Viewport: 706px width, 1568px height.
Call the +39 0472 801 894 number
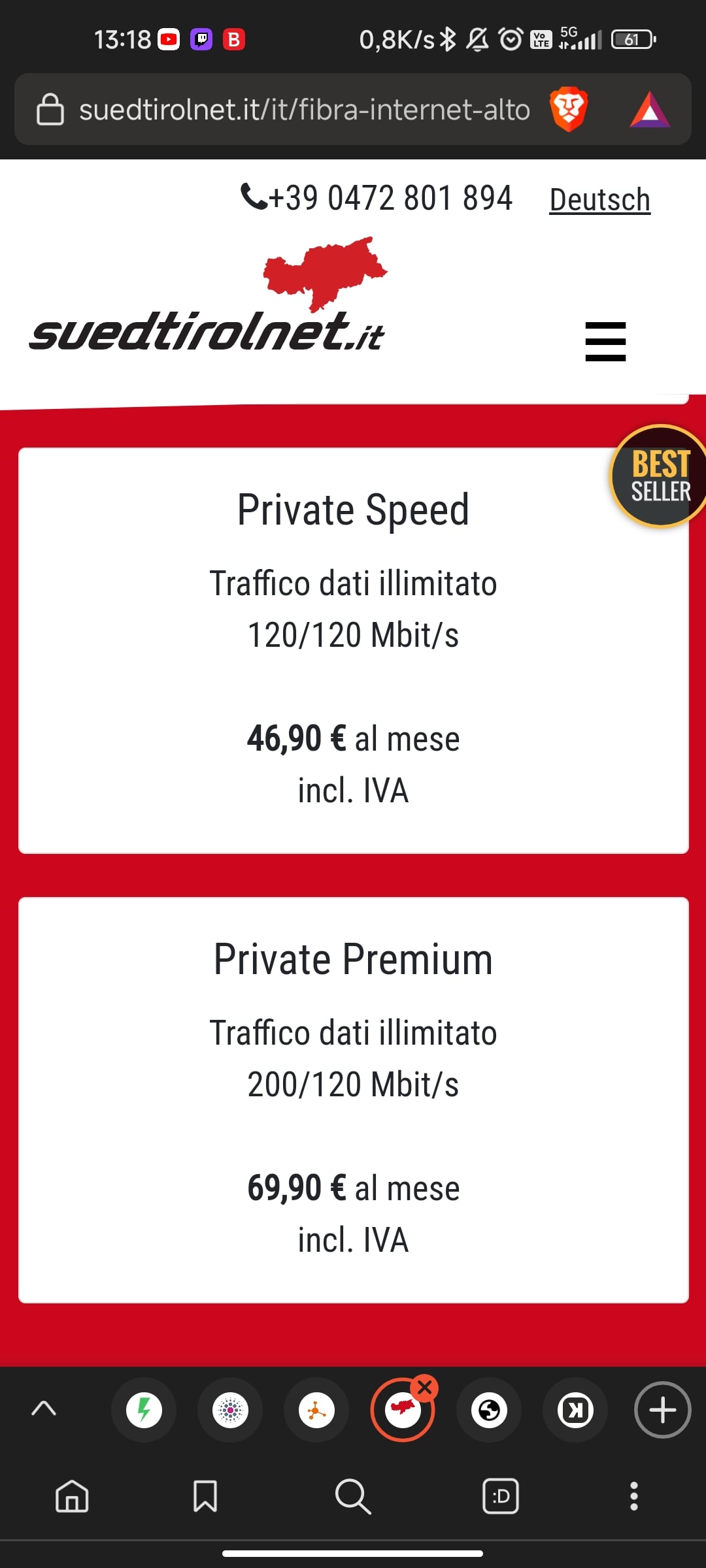click(x=377, y=198)
